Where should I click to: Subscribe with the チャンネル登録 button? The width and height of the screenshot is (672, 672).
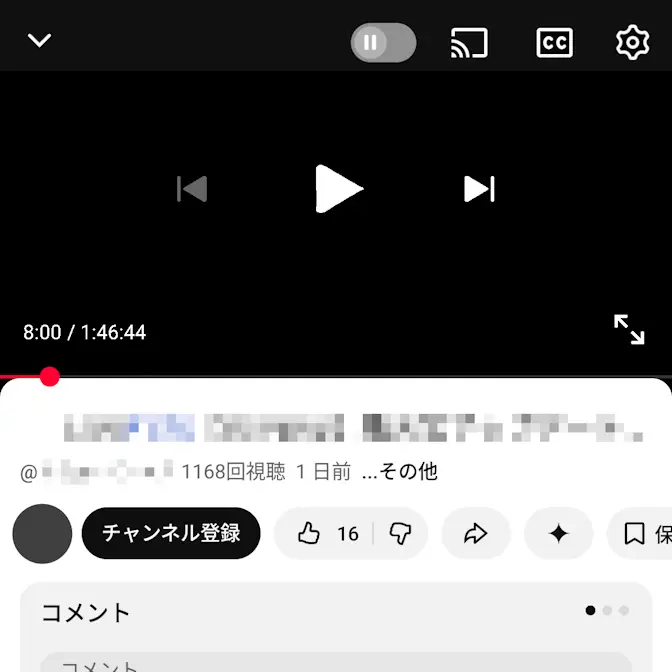[x=171, y=533]
